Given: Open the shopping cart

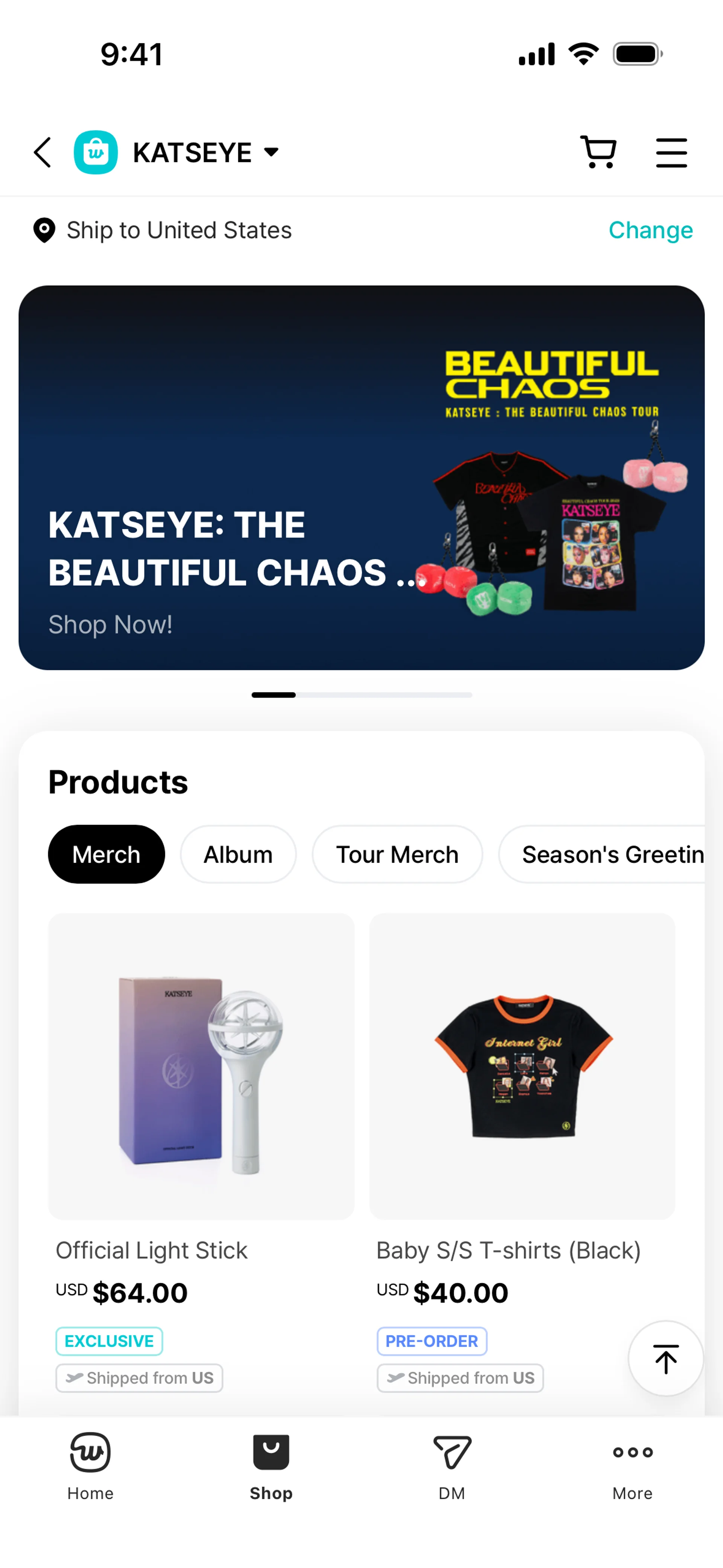Looking at the screenshot, I should [599, 152].
